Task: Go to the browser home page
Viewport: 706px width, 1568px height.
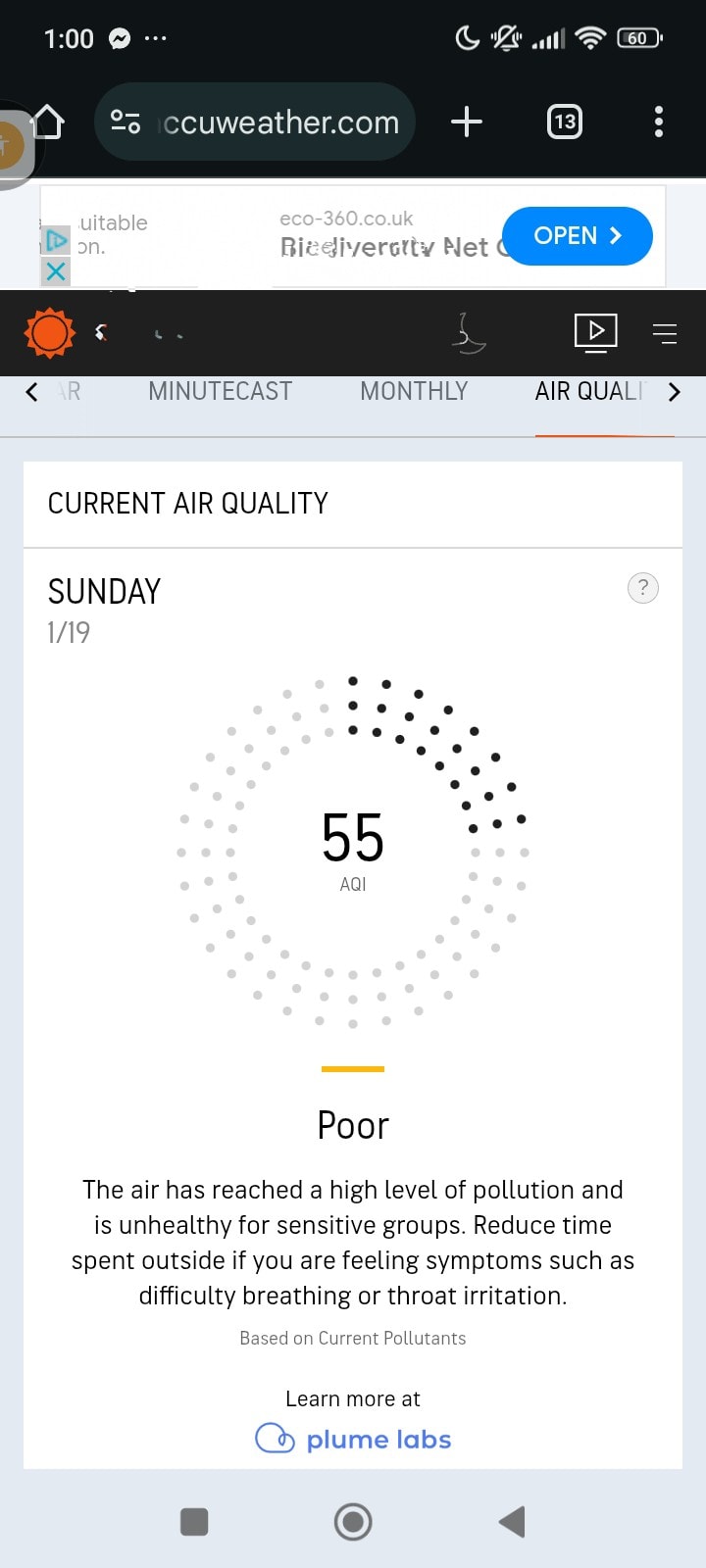Action: [47, 122]
